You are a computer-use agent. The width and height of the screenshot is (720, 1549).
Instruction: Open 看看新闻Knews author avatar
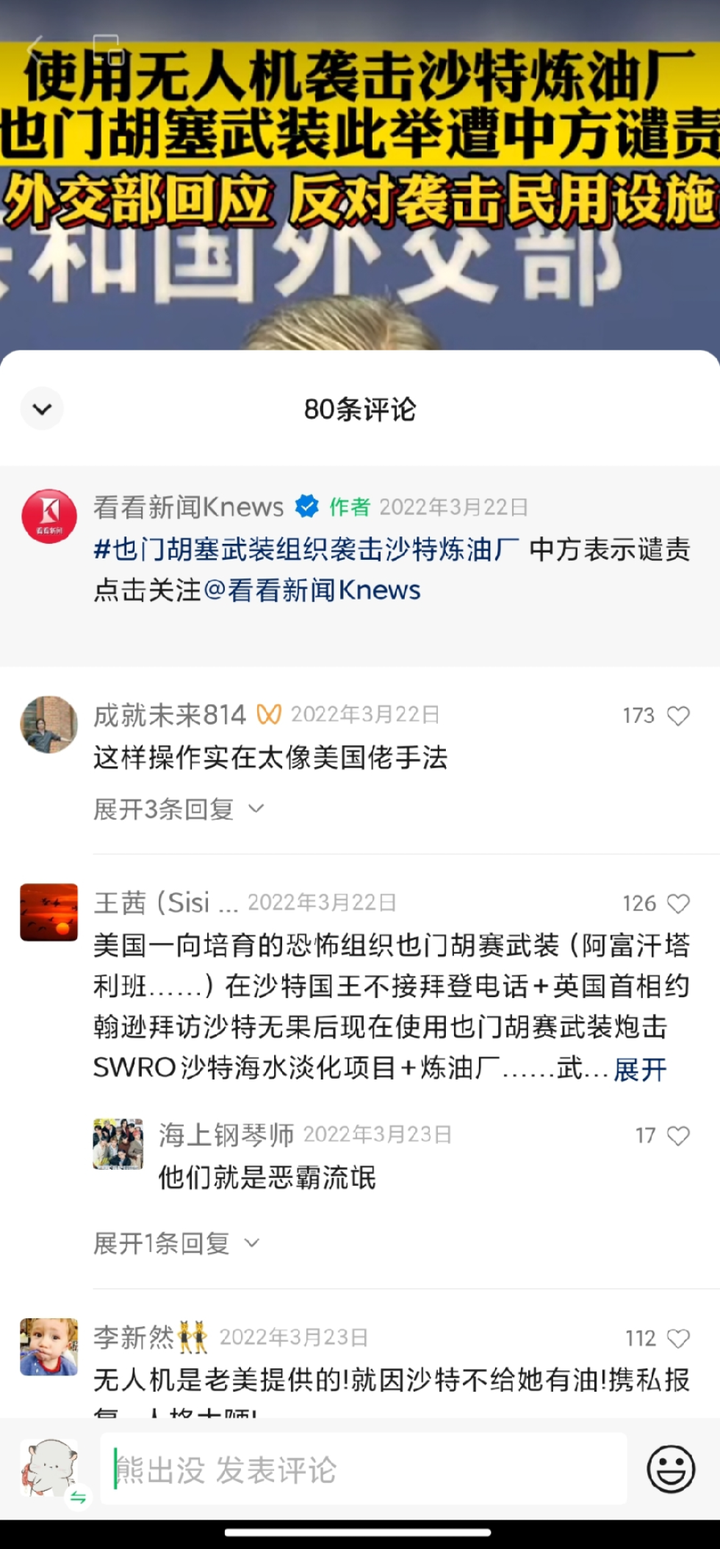point(49,517)
